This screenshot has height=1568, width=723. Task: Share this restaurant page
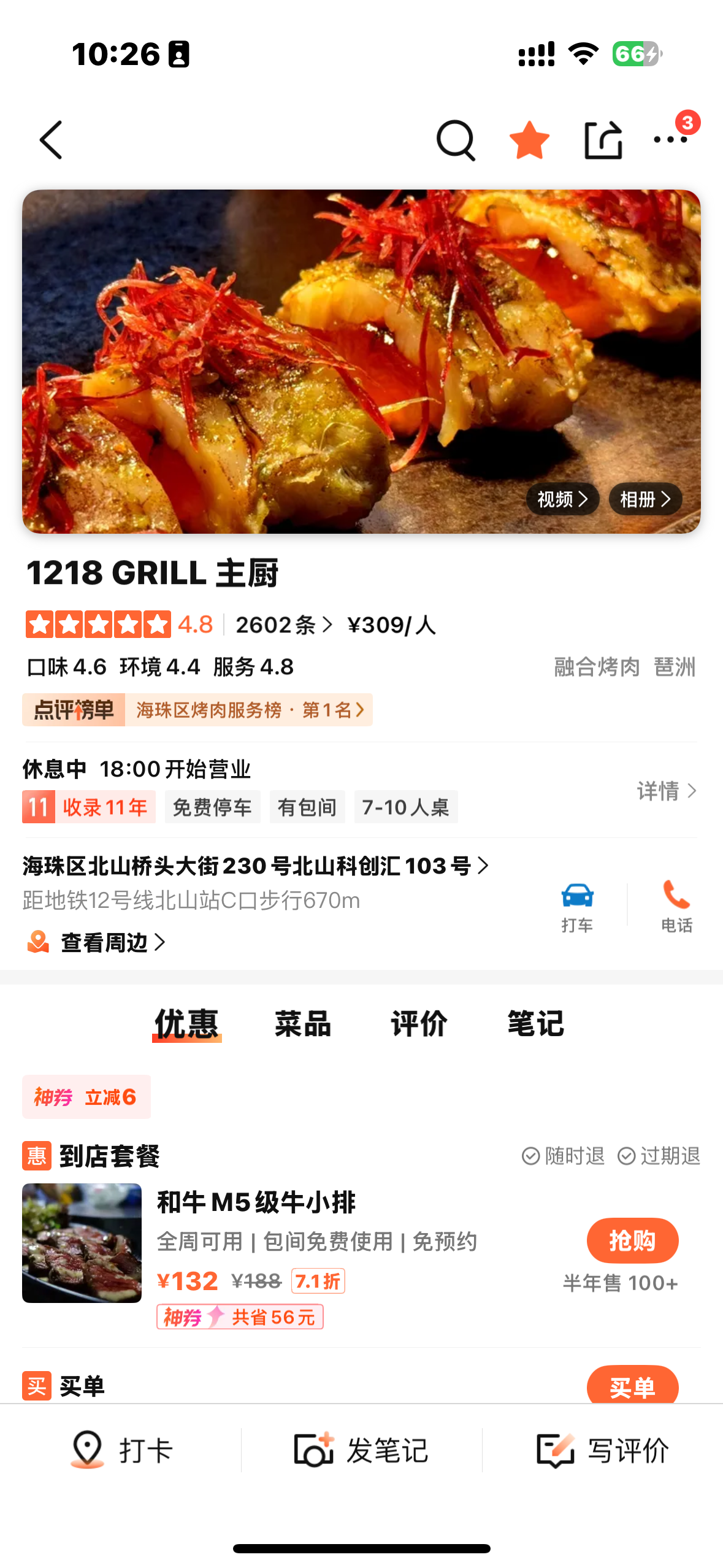603,140
